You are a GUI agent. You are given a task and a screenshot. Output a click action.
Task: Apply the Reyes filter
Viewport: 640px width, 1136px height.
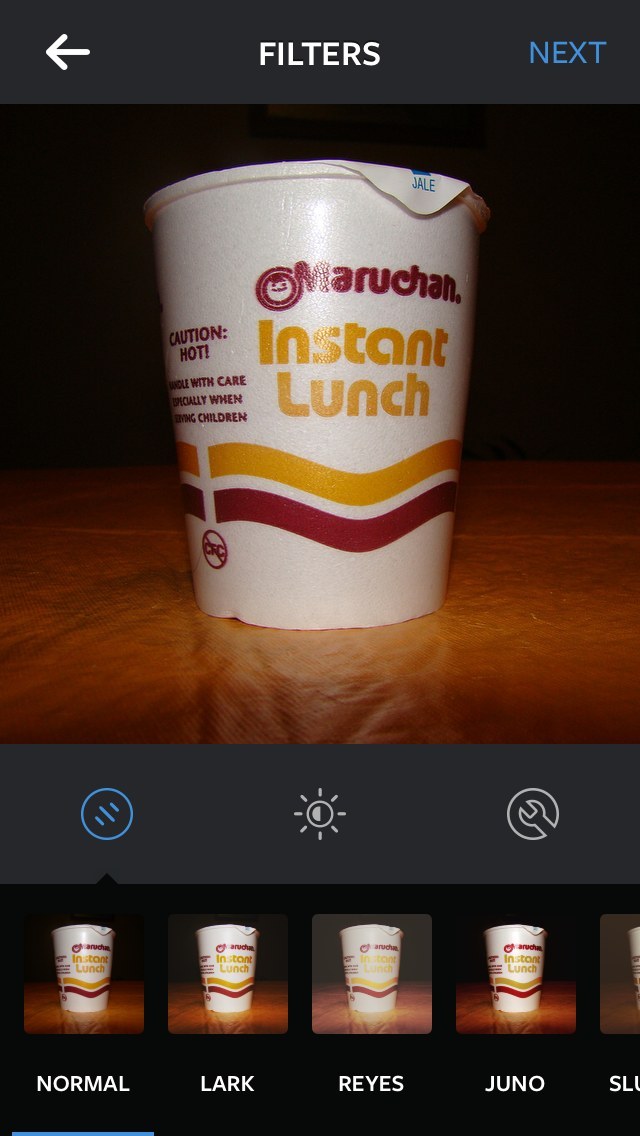tap(372, 974)
